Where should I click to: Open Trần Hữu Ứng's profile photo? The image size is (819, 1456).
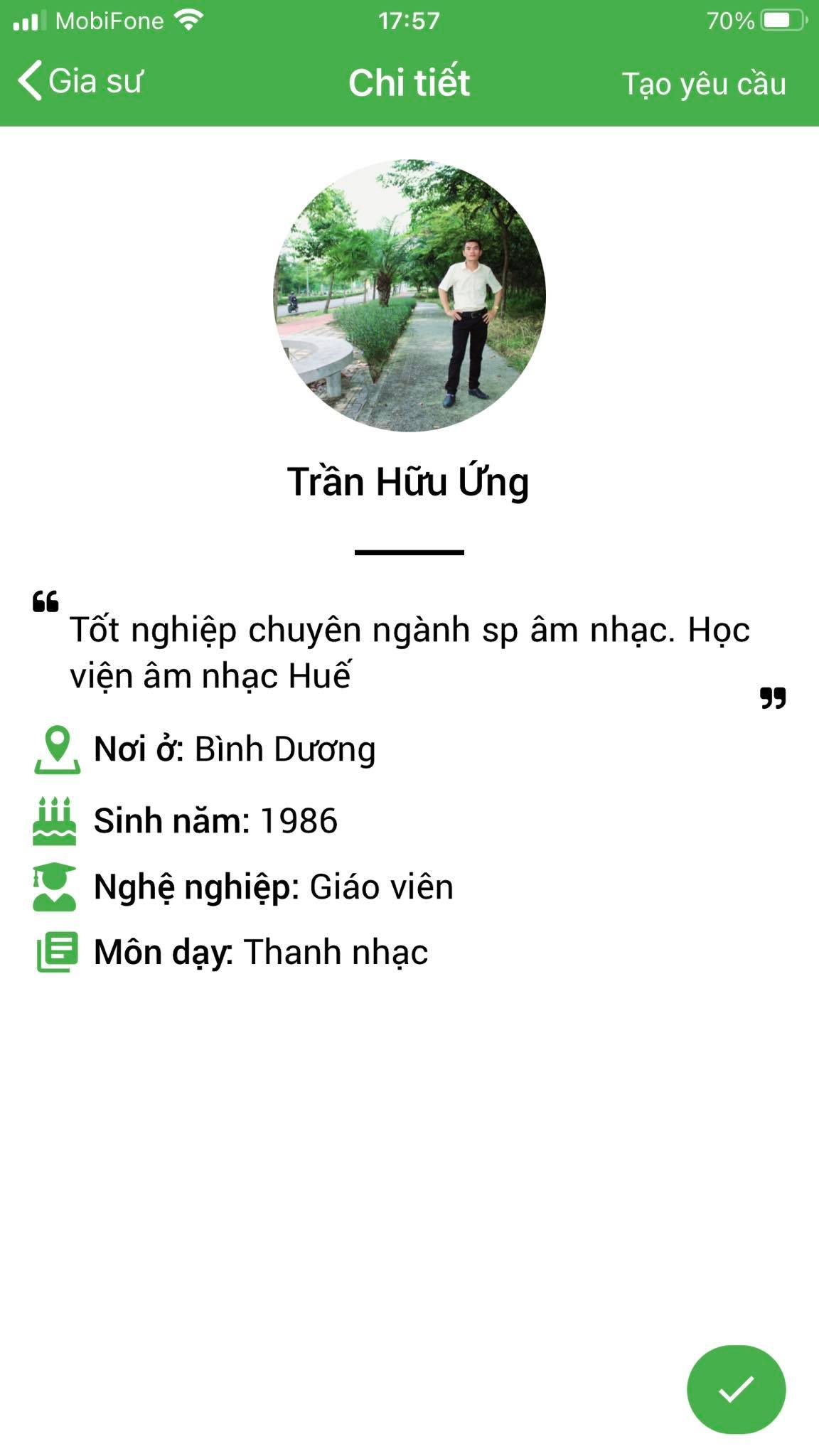point(409,295)
